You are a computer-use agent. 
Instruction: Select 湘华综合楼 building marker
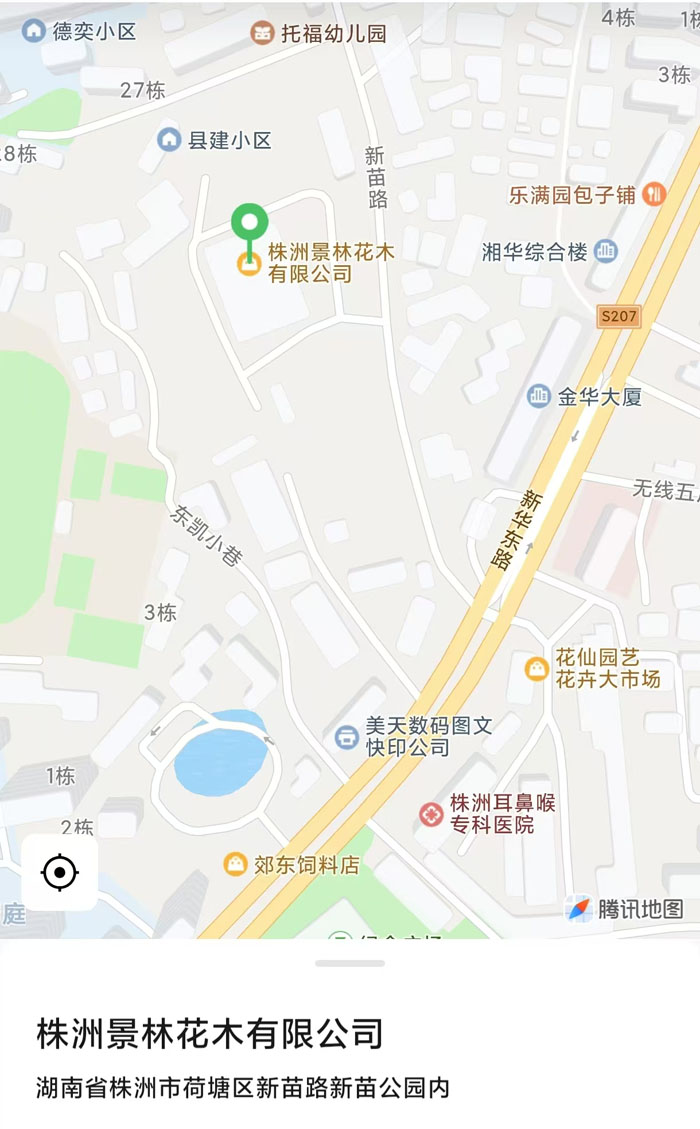tap(606, 251)
